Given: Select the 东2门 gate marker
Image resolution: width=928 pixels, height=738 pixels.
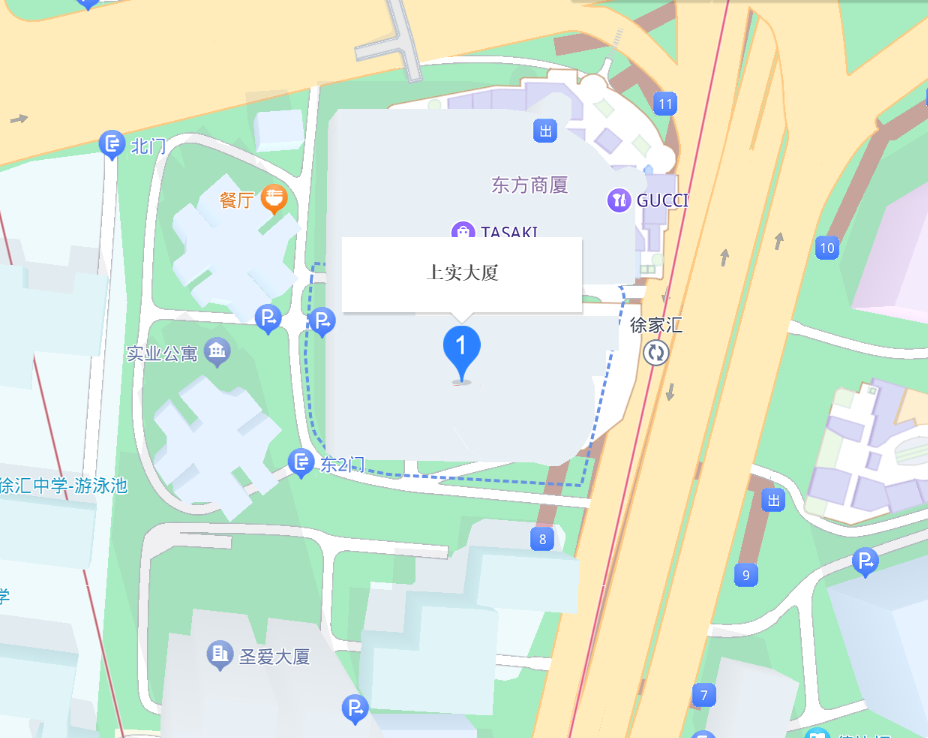Looking at the screenshot, I should click(x=301, y=462).
